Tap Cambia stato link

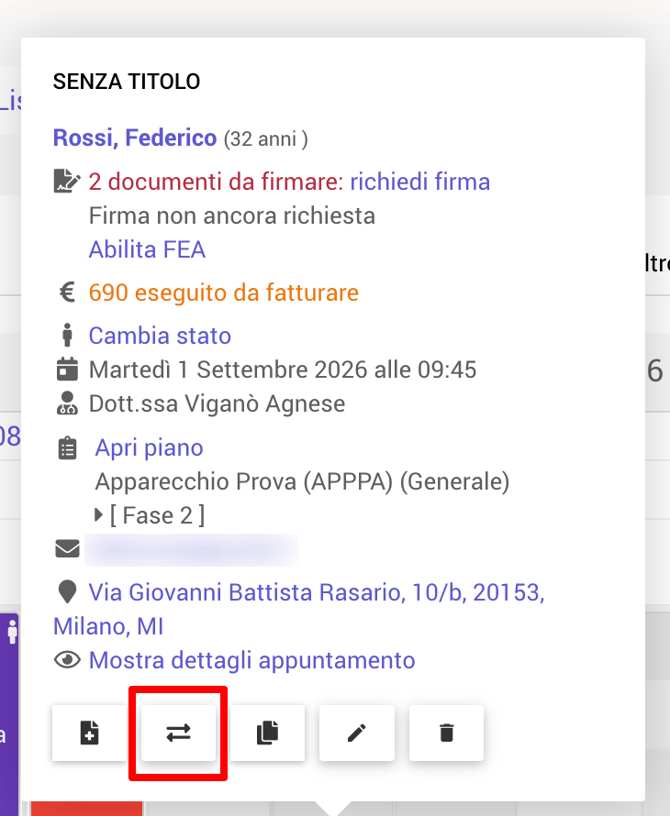tap(160, 336)
